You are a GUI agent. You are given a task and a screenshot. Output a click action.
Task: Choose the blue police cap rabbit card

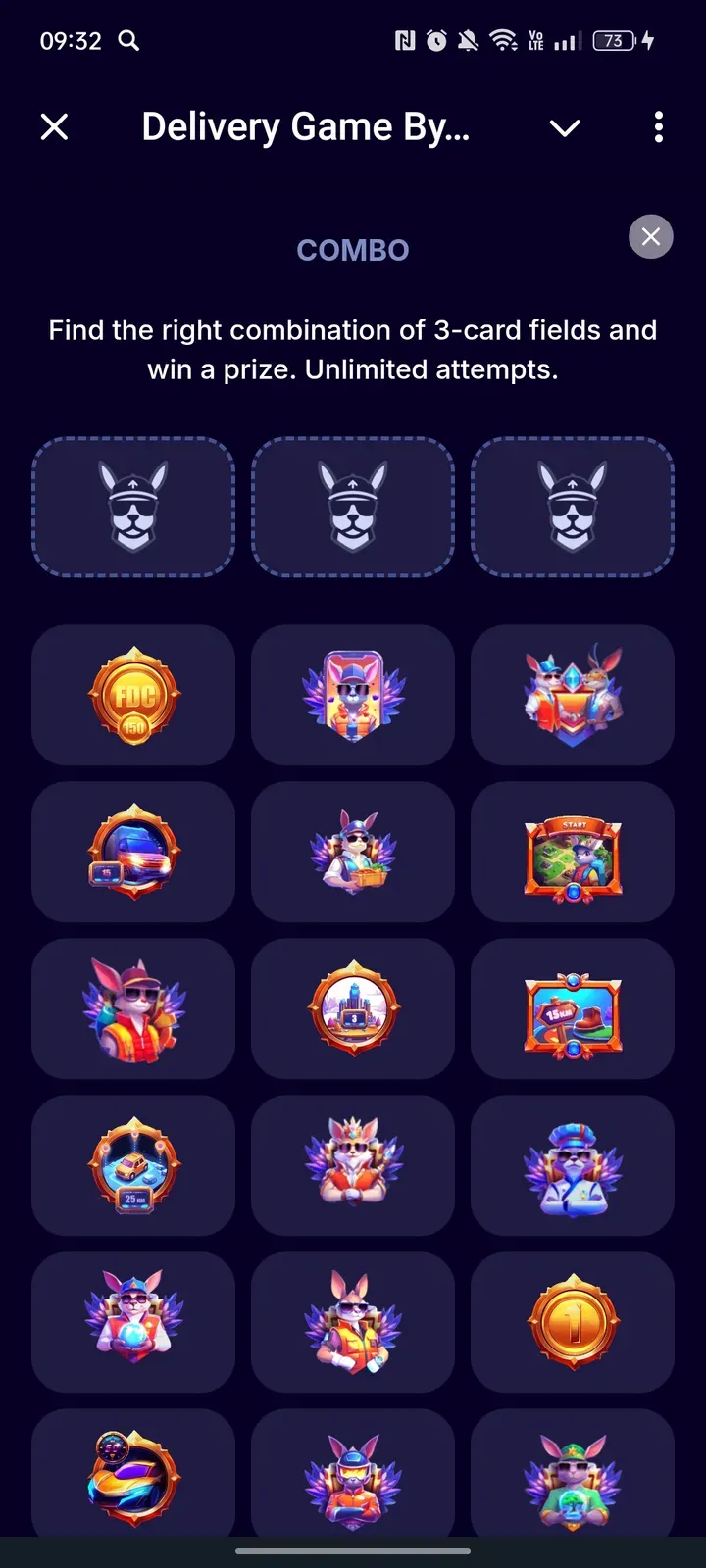click(x=573, y=1165)
